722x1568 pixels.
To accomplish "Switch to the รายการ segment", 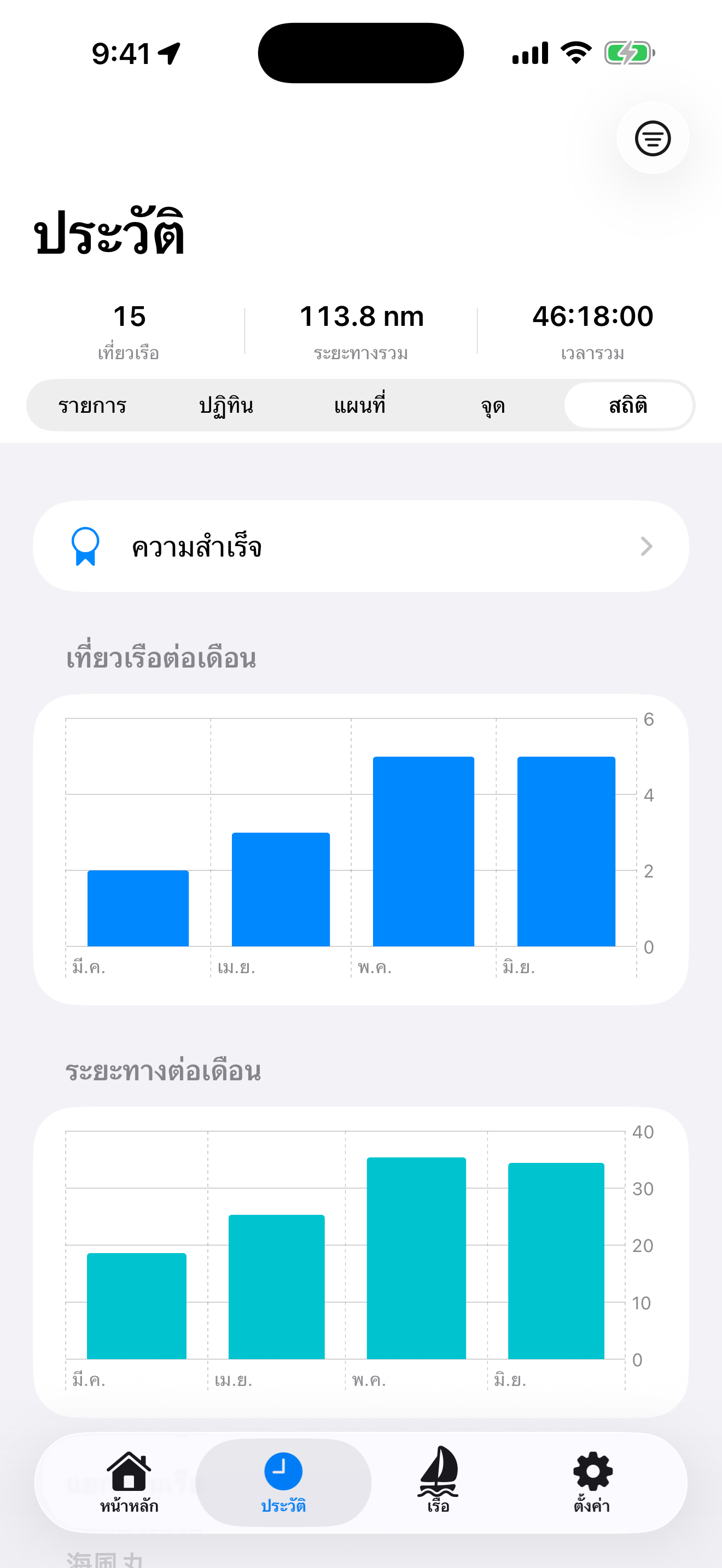I will 92,405.
